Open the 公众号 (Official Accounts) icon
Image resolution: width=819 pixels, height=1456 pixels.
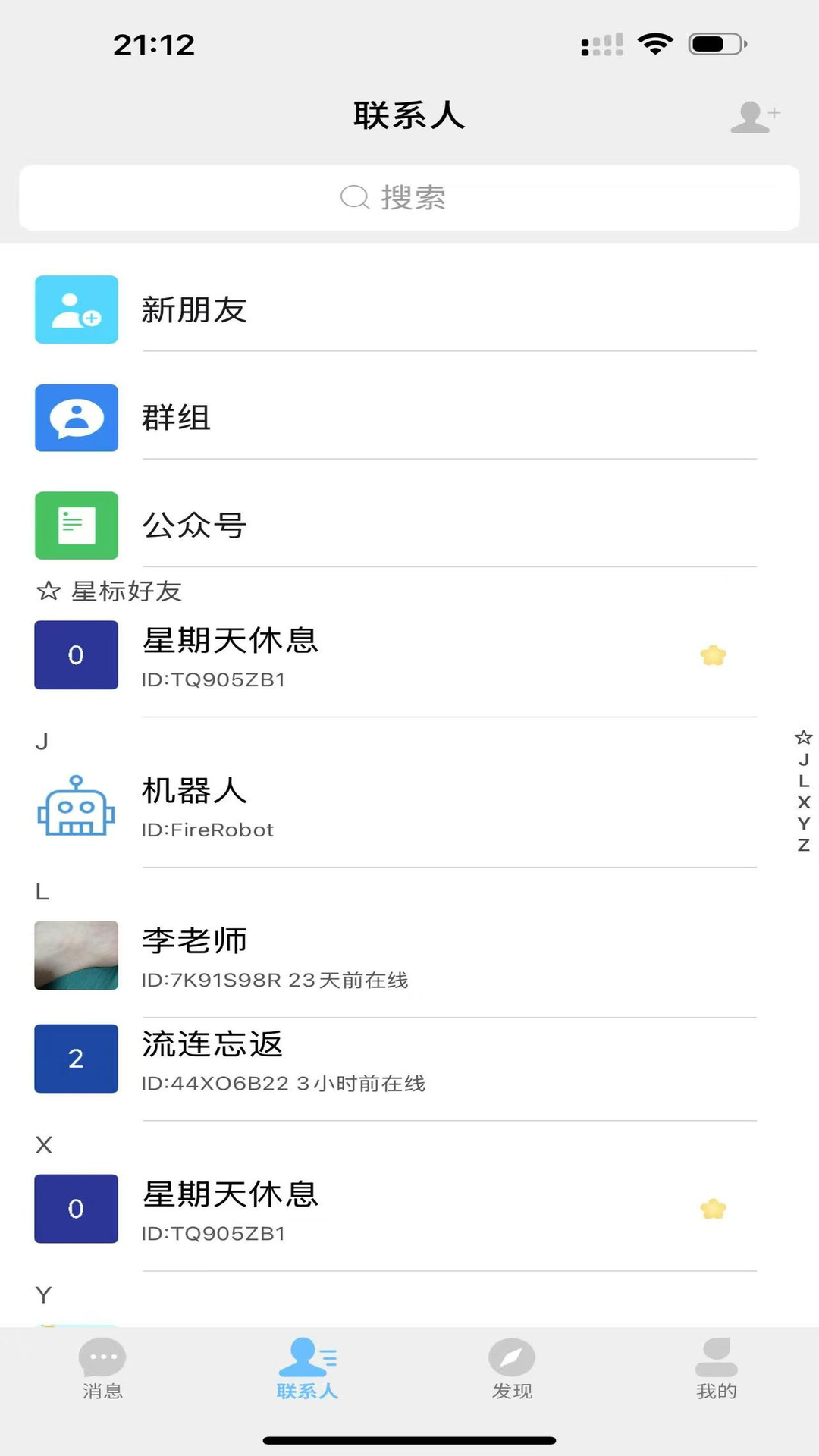click(x=76, y=526)
